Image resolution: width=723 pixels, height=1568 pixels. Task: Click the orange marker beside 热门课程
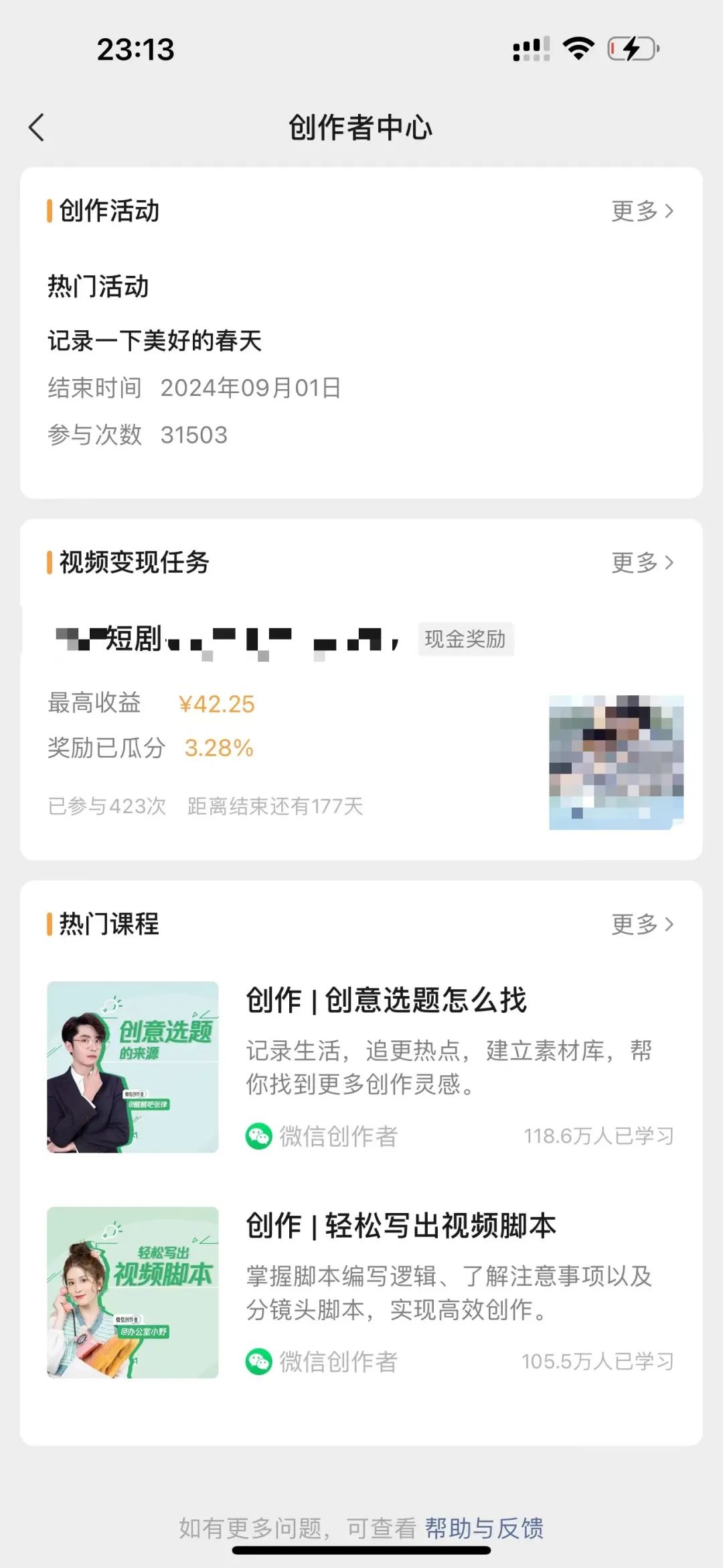[50, 924]
